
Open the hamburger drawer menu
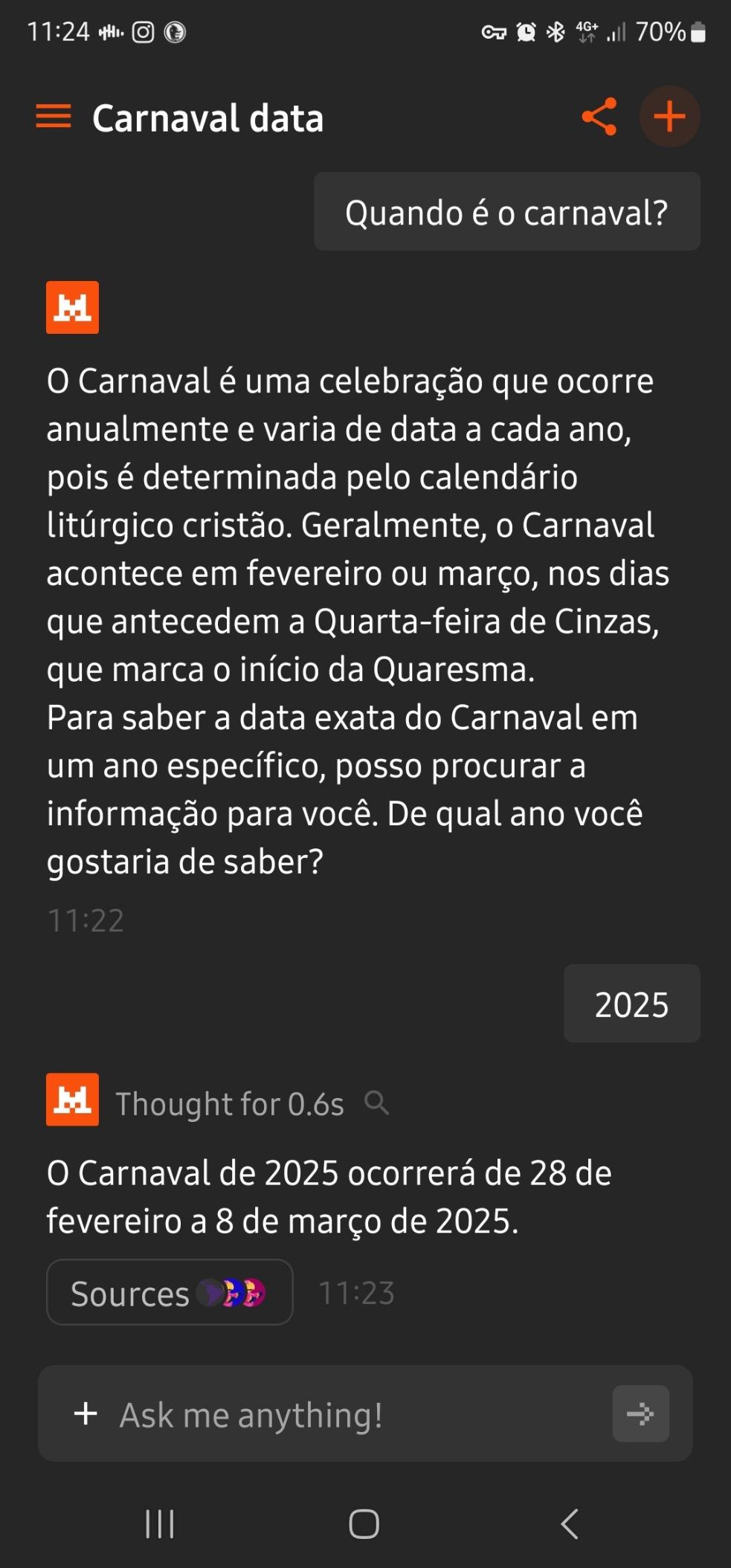point(54,117)
